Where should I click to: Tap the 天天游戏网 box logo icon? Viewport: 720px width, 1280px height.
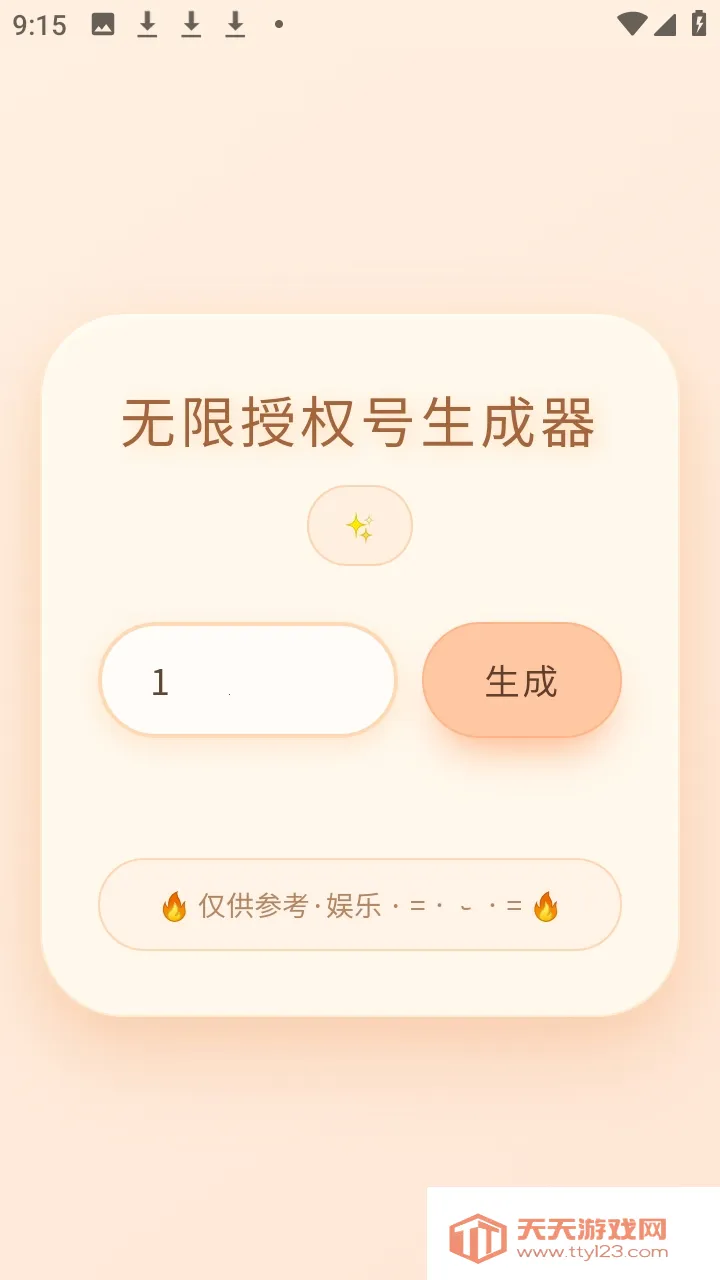477,1234
